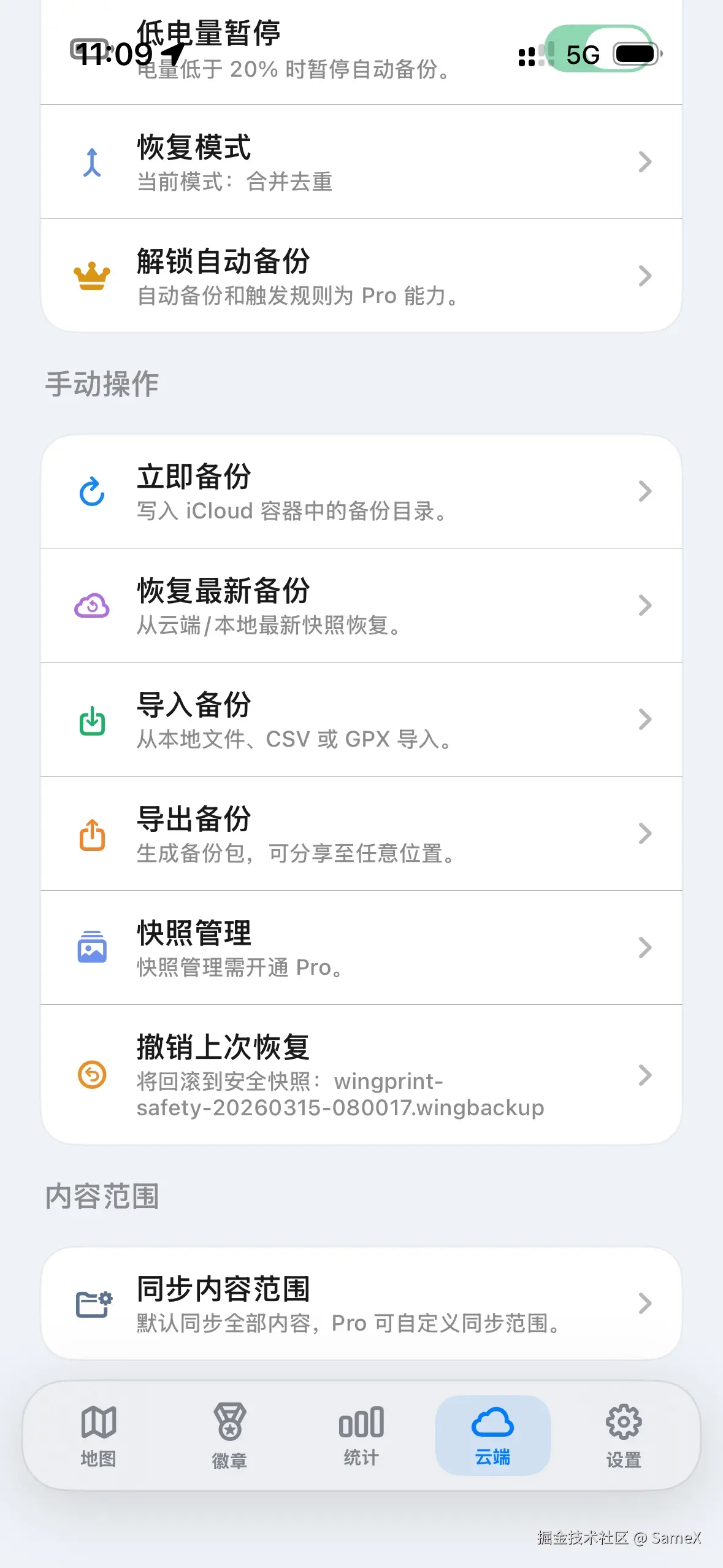Open the 恢复模式 setting
Image resolution: width=723 pixels, height=1568 pixels.
coord(361,162)
